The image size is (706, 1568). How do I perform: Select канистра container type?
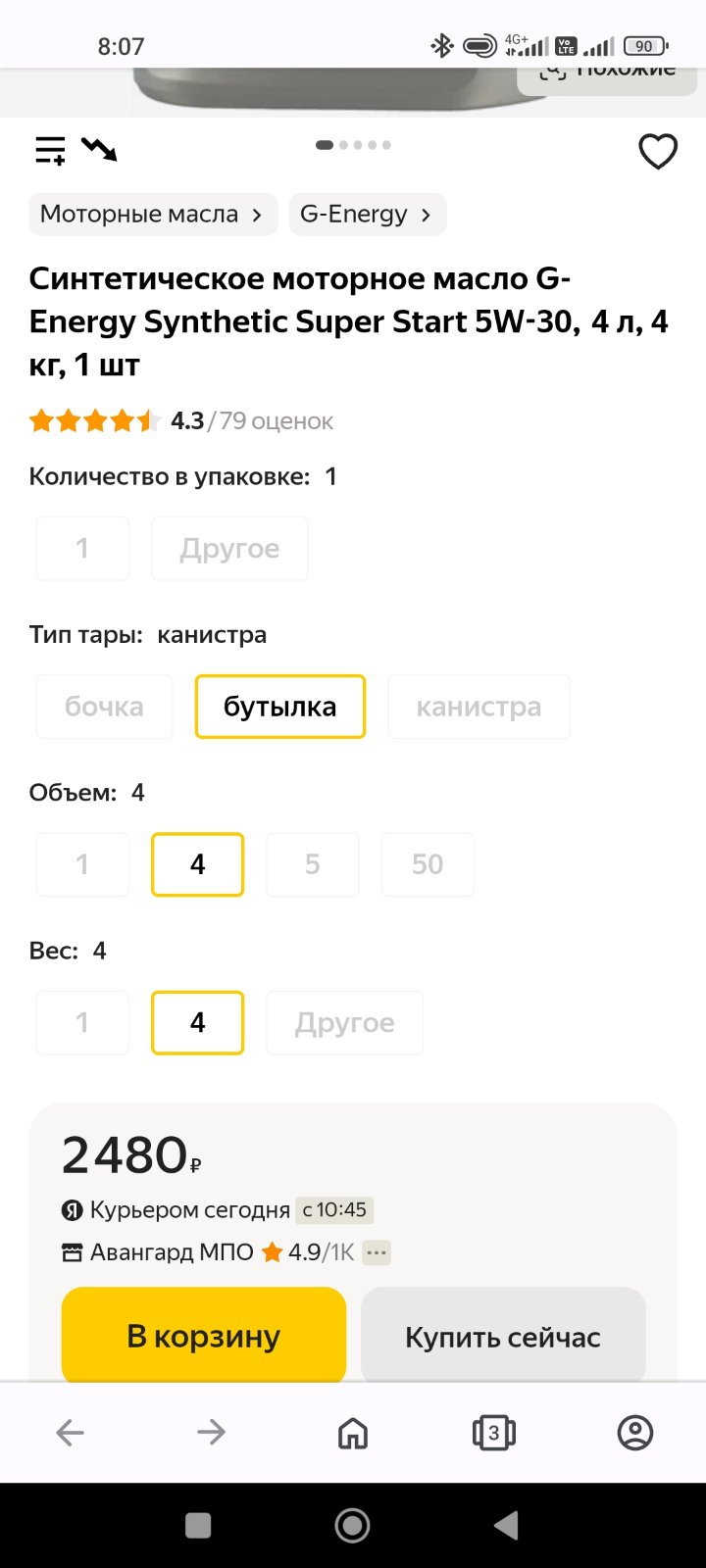pyautogui.click(x=479, y=707)
